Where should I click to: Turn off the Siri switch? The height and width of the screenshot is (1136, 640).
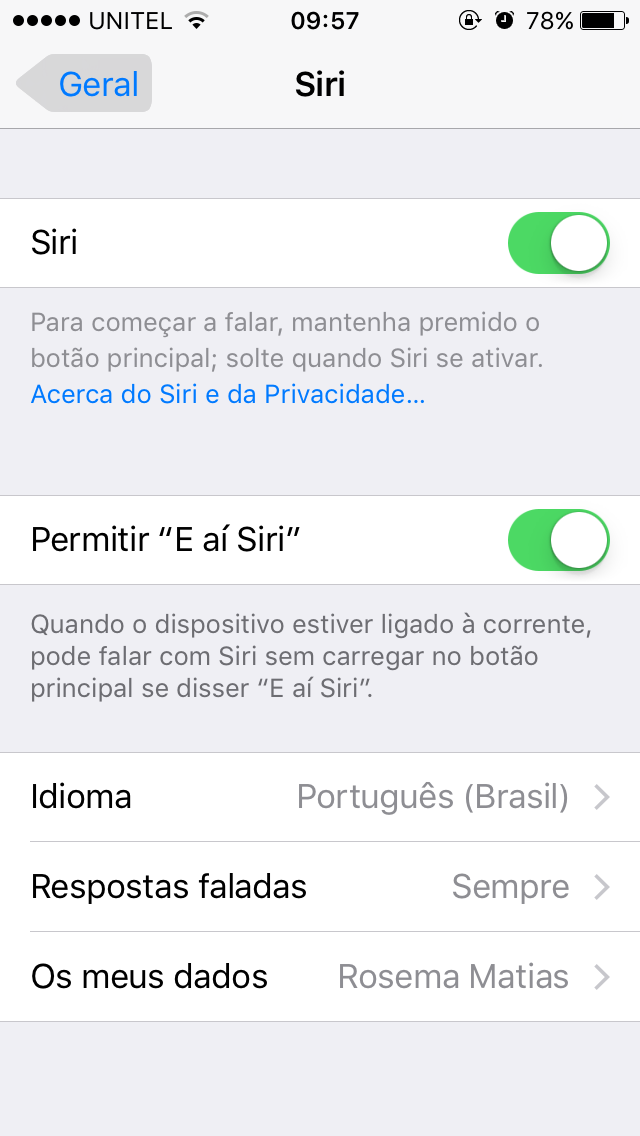[558, 243]
